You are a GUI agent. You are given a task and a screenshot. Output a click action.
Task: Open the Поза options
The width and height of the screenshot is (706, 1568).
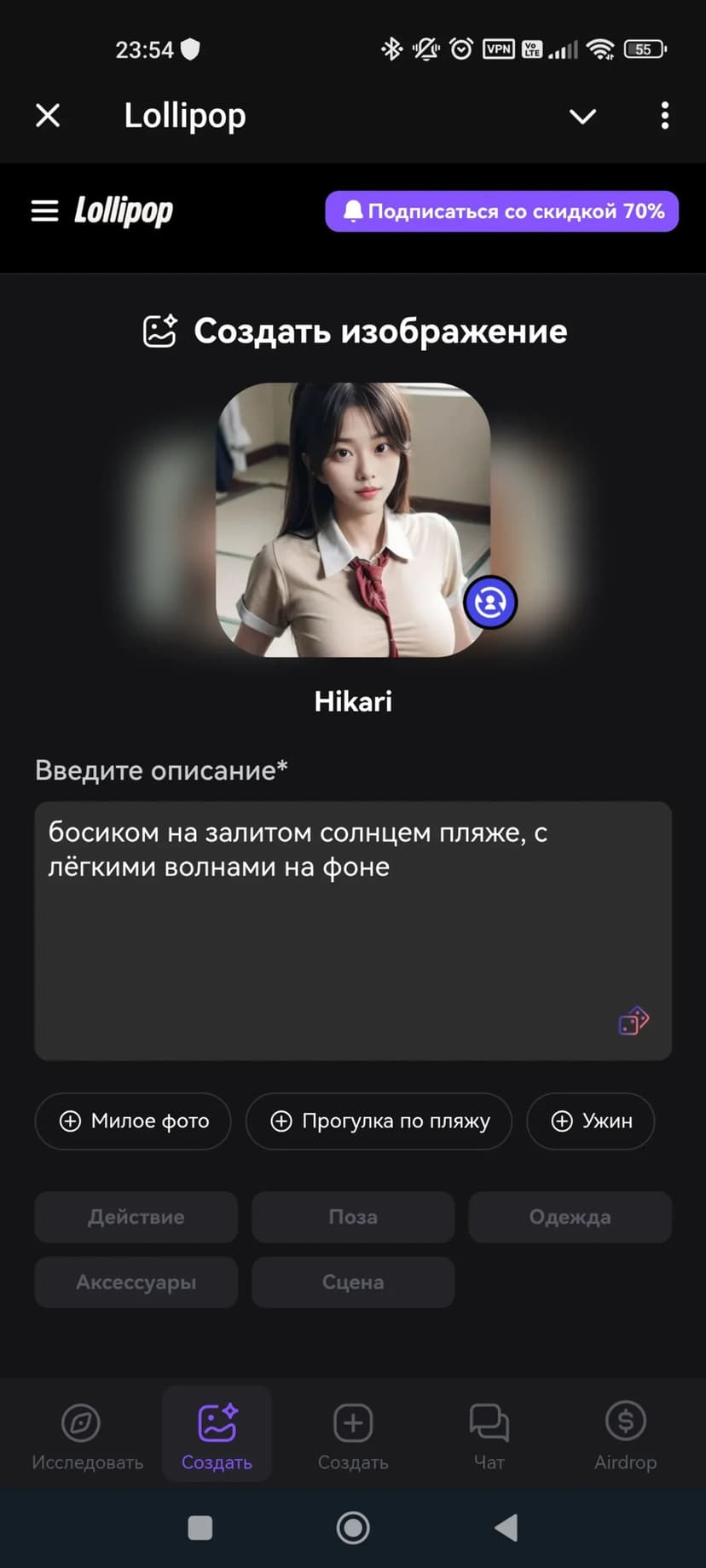[353, 1217]
